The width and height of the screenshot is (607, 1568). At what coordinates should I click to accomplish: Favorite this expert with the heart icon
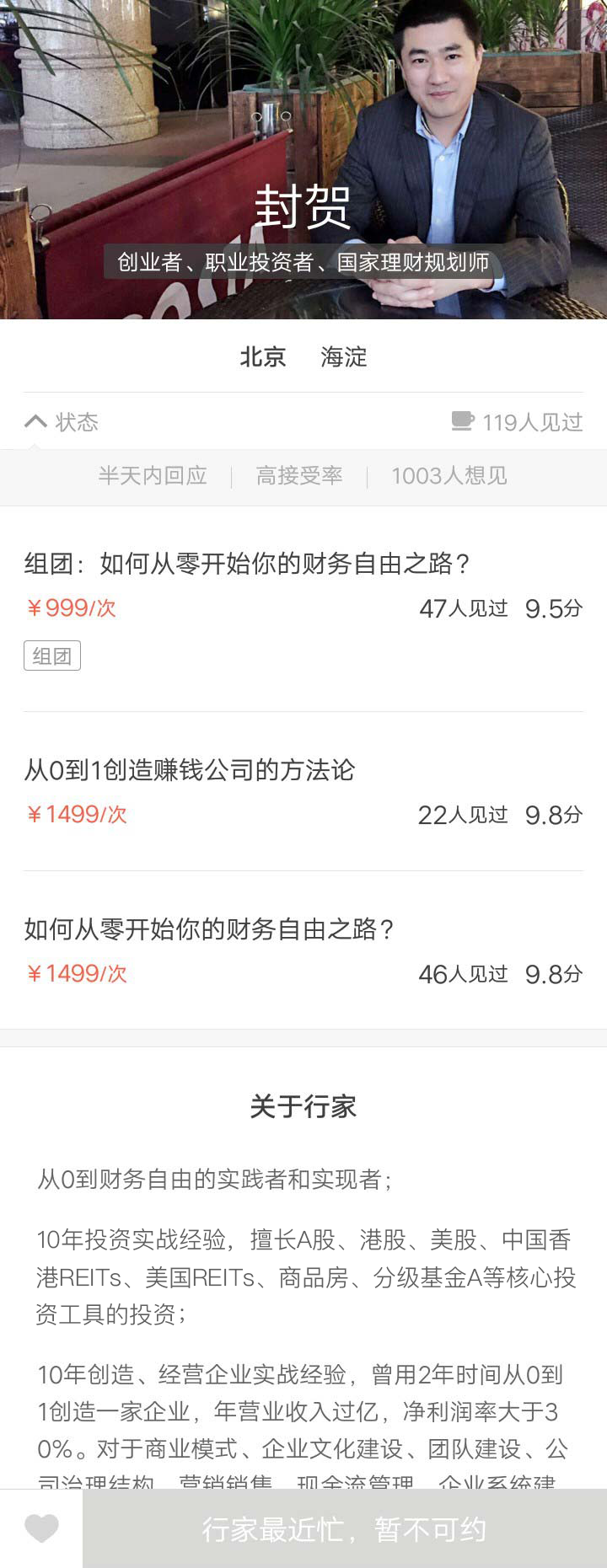(x=41, y=1528)
